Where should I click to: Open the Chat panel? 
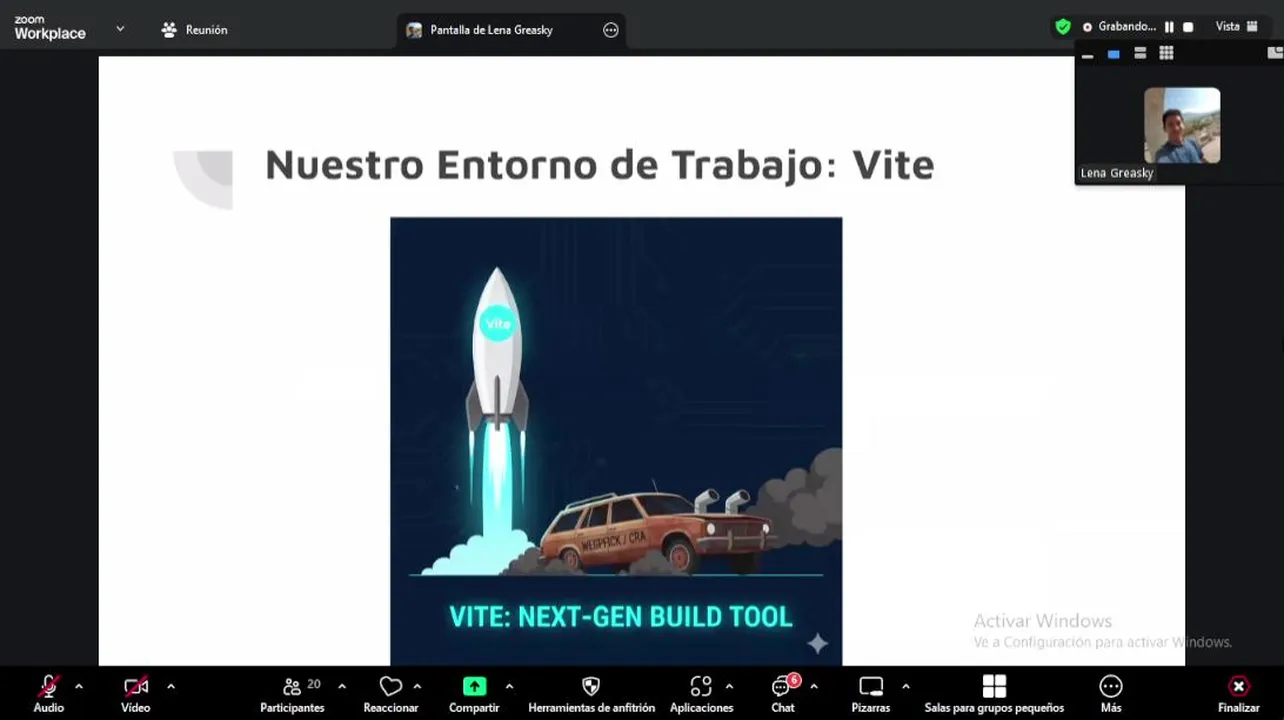782,693
